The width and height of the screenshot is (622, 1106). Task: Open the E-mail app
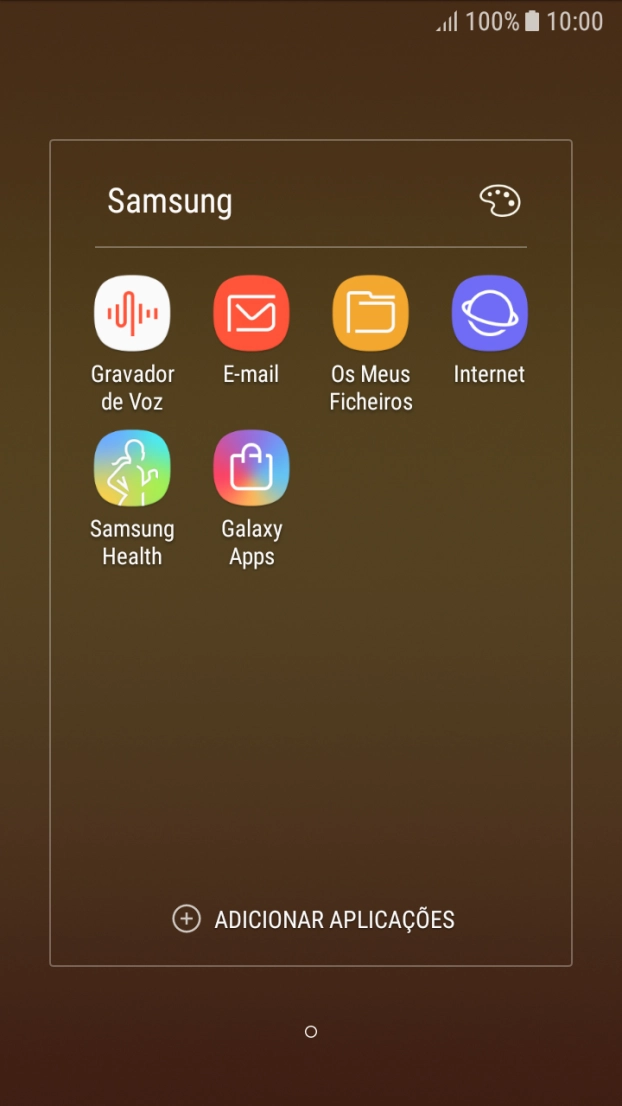click(251, 314)
